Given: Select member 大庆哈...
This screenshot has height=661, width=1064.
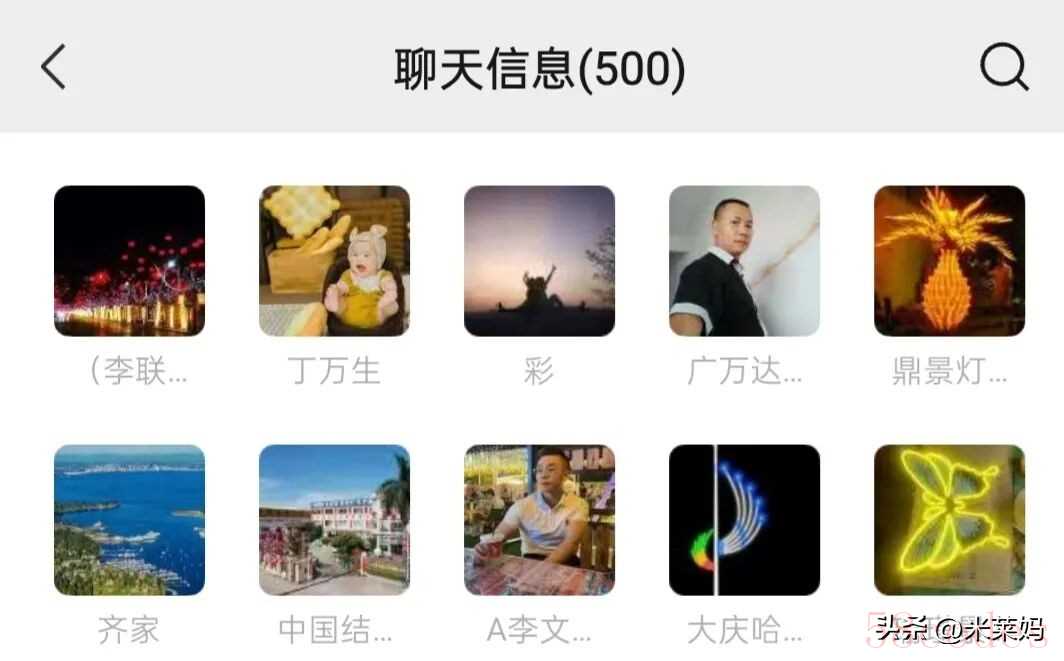Looking at the screenshot, I should pyautogui.click(x=744, y=520).
